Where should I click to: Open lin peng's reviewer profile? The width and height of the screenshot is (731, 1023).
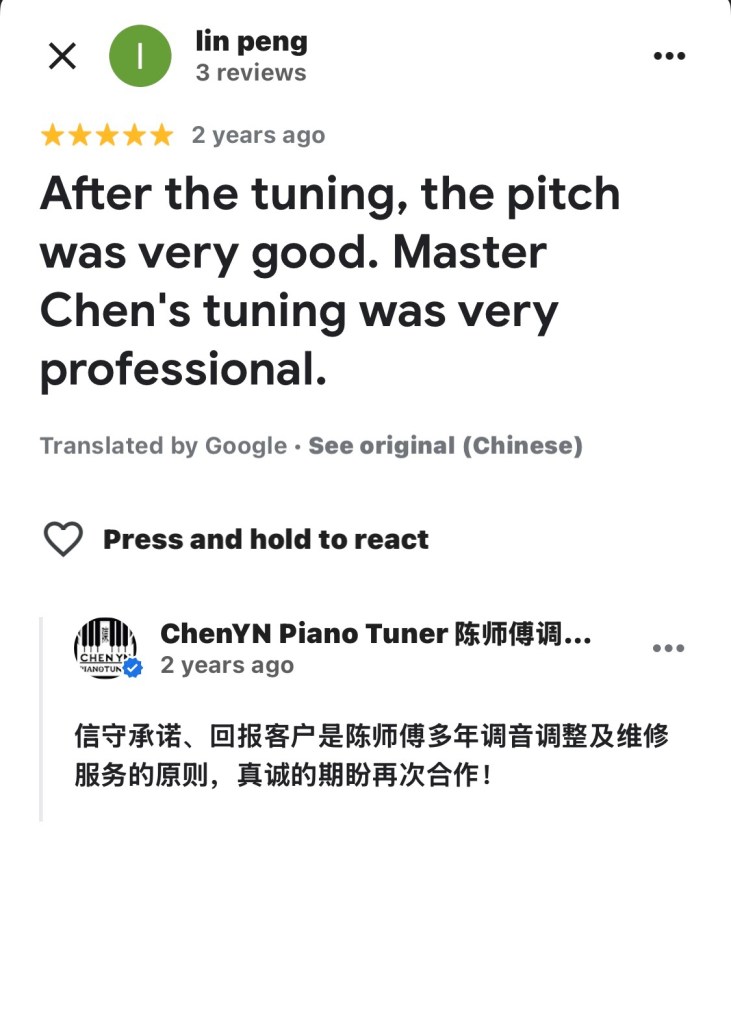click(251, 43)
